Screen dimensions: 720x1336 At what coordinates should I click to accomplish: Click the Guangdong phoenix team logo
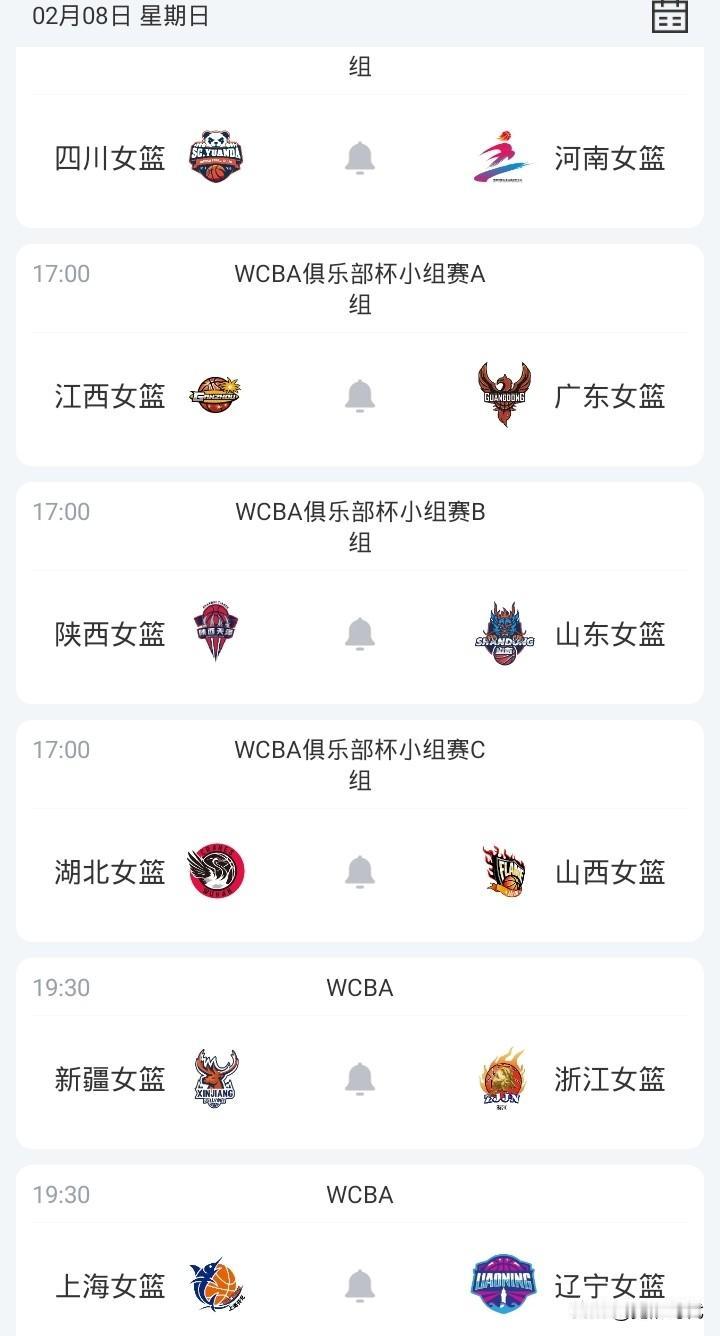(x=504, y=394)
